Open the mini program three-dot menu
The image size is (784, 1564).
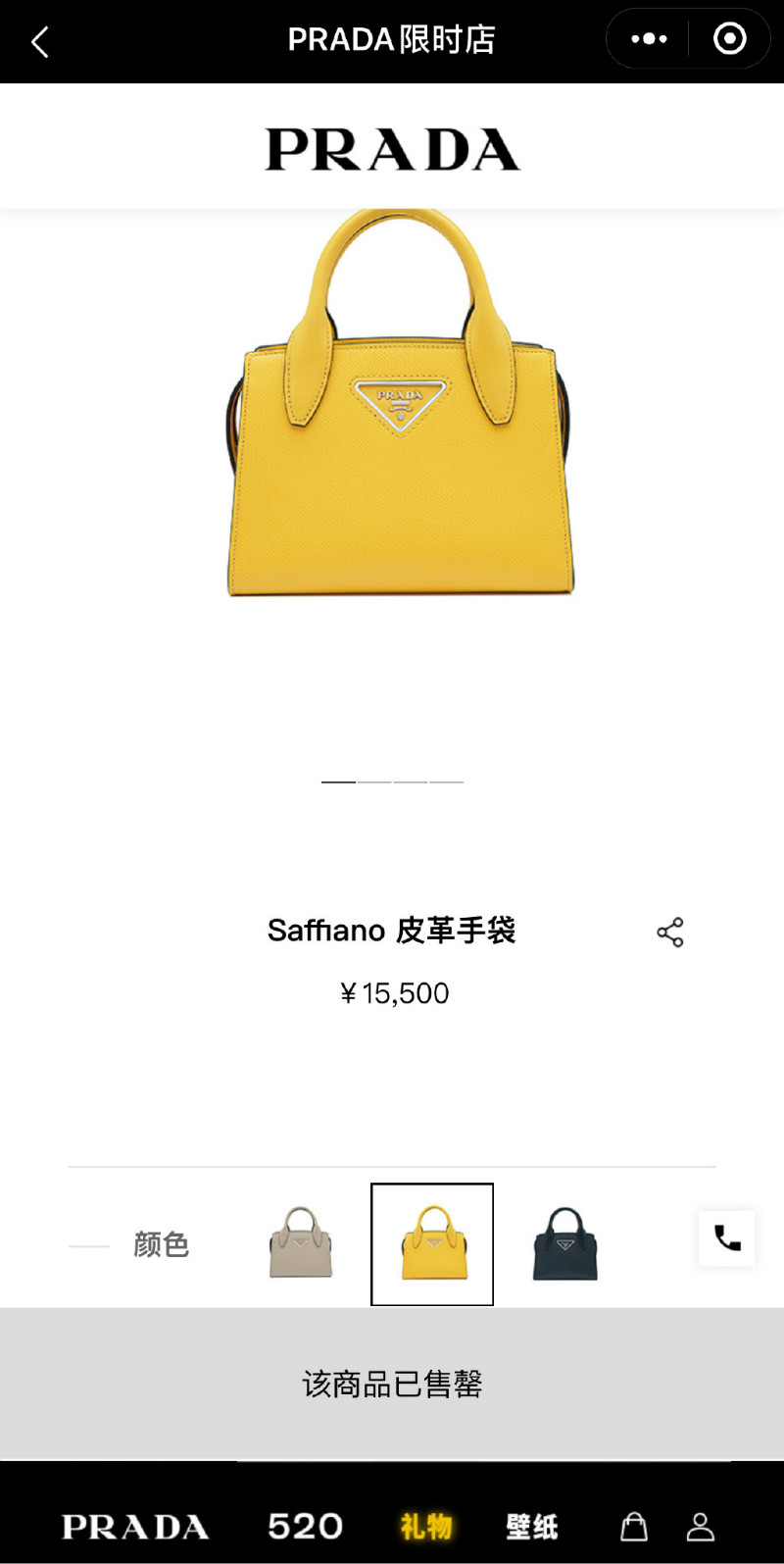click(x=649, y=39)
